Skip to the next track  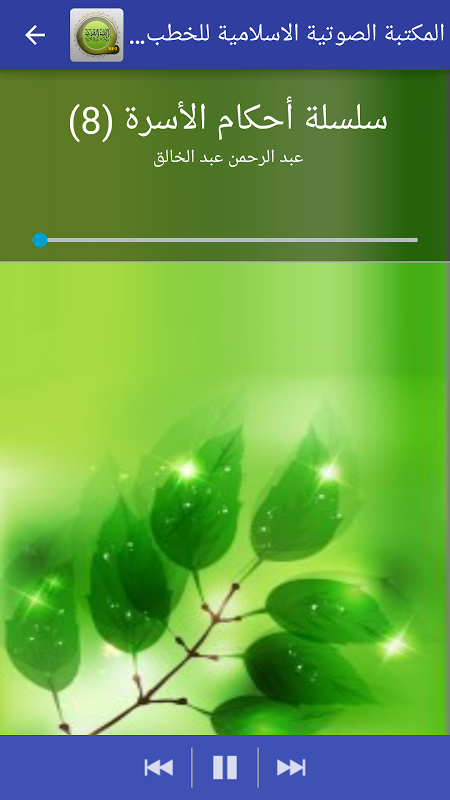click(x=291, y=767)
